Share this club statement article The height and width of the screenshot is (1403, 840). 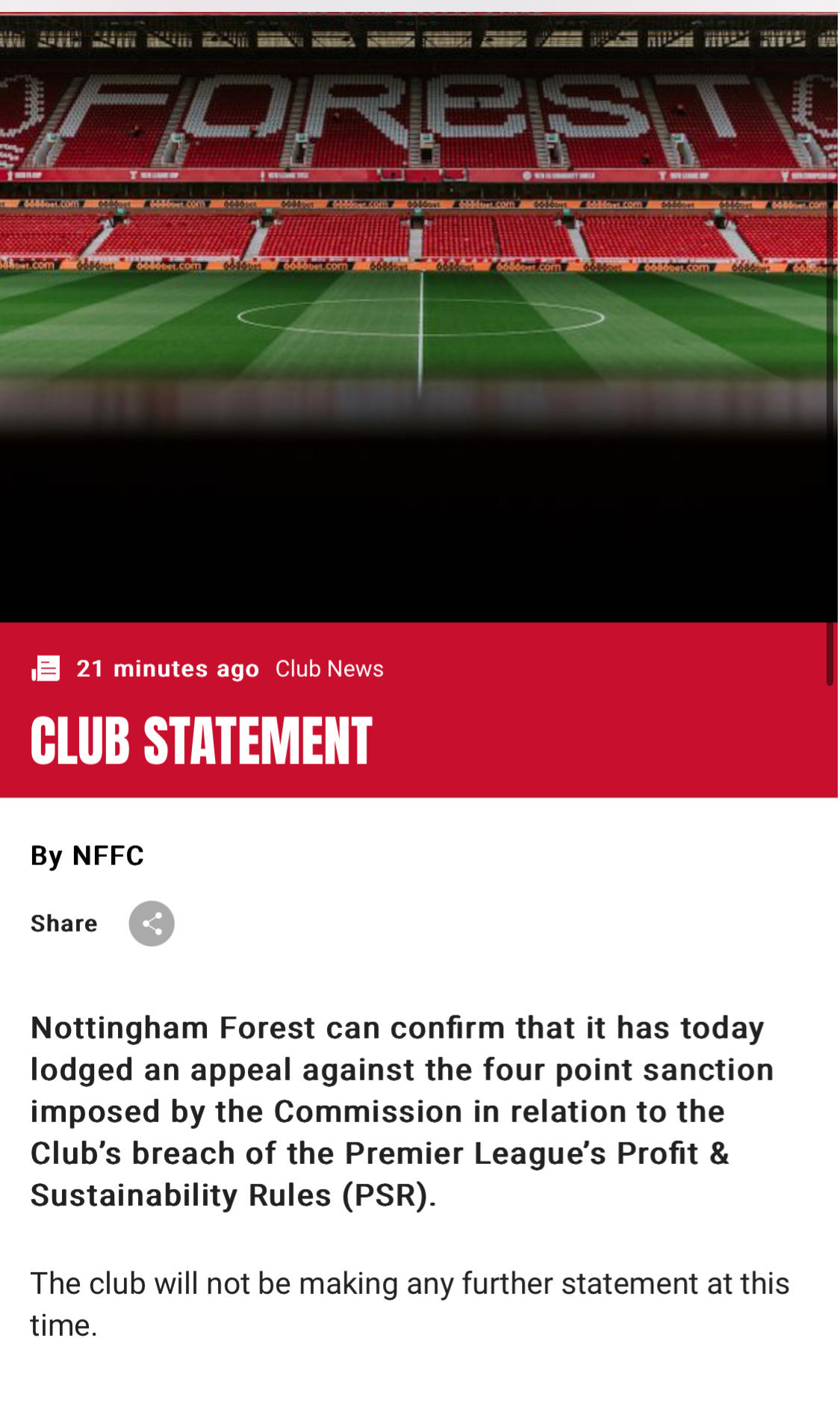coord(152,923)
